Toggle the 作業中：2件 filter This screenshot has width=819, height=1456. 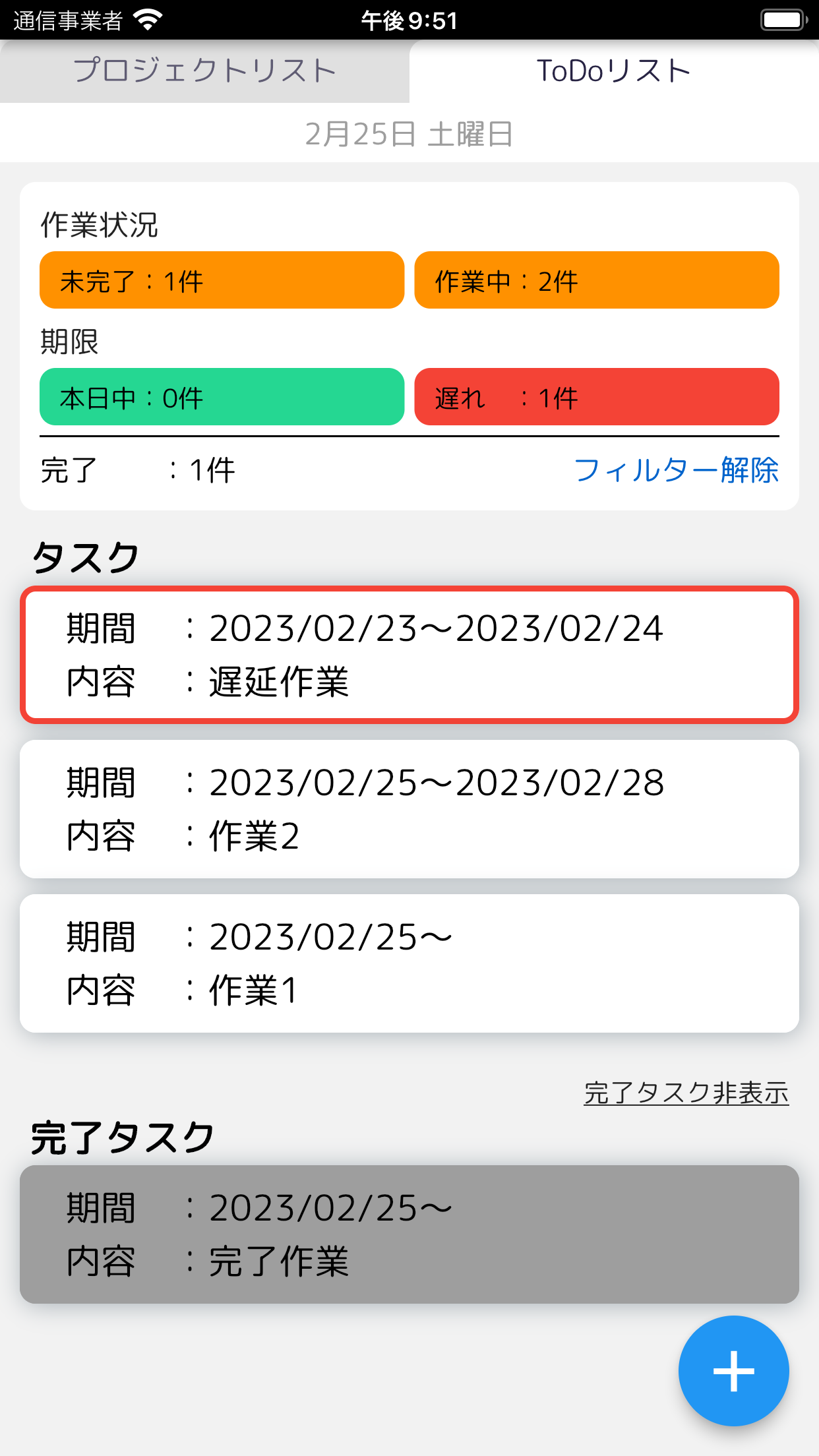tap(595, 280)
